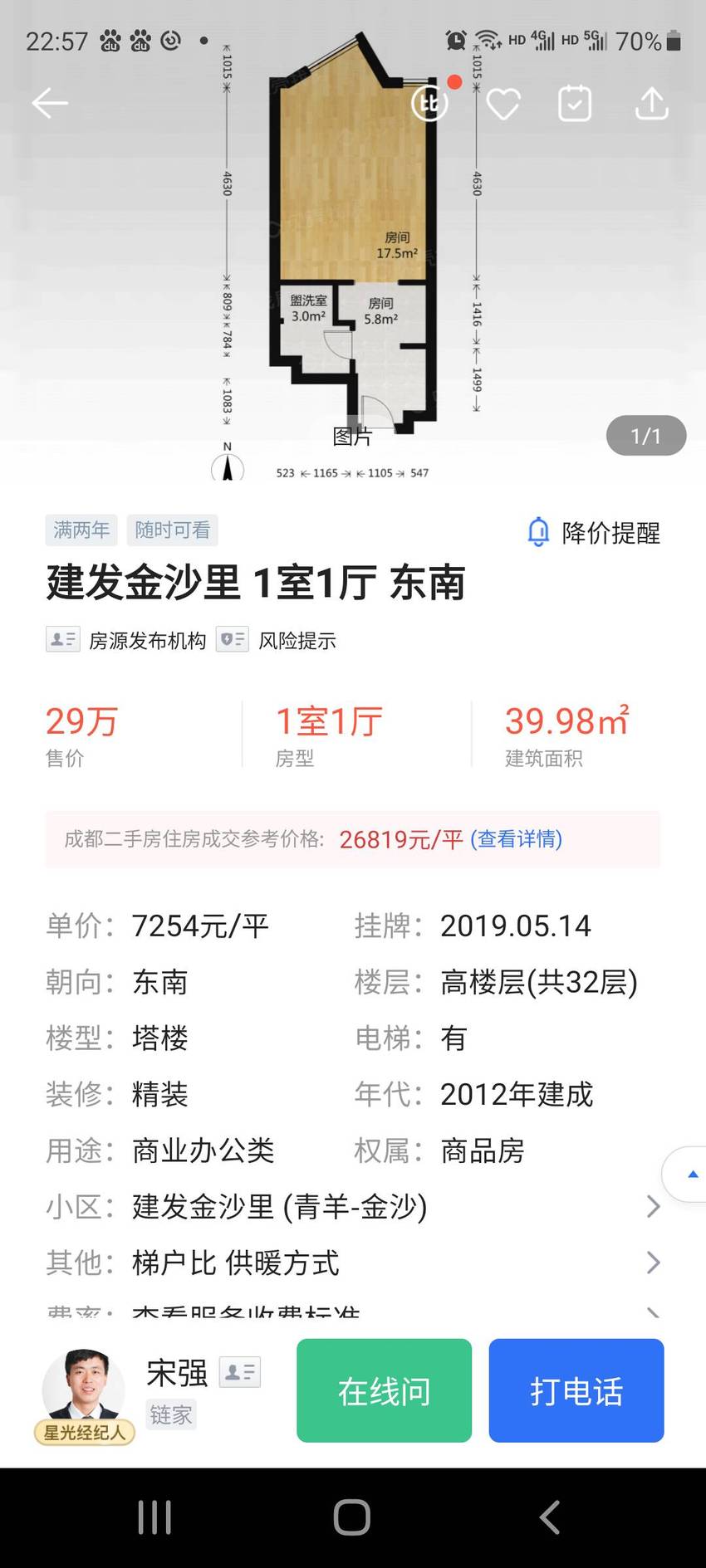Enable 降价提醒 price drop alert
Image resolution: width=706 pixels, height=1568 pixels.
tap(594, 532)
